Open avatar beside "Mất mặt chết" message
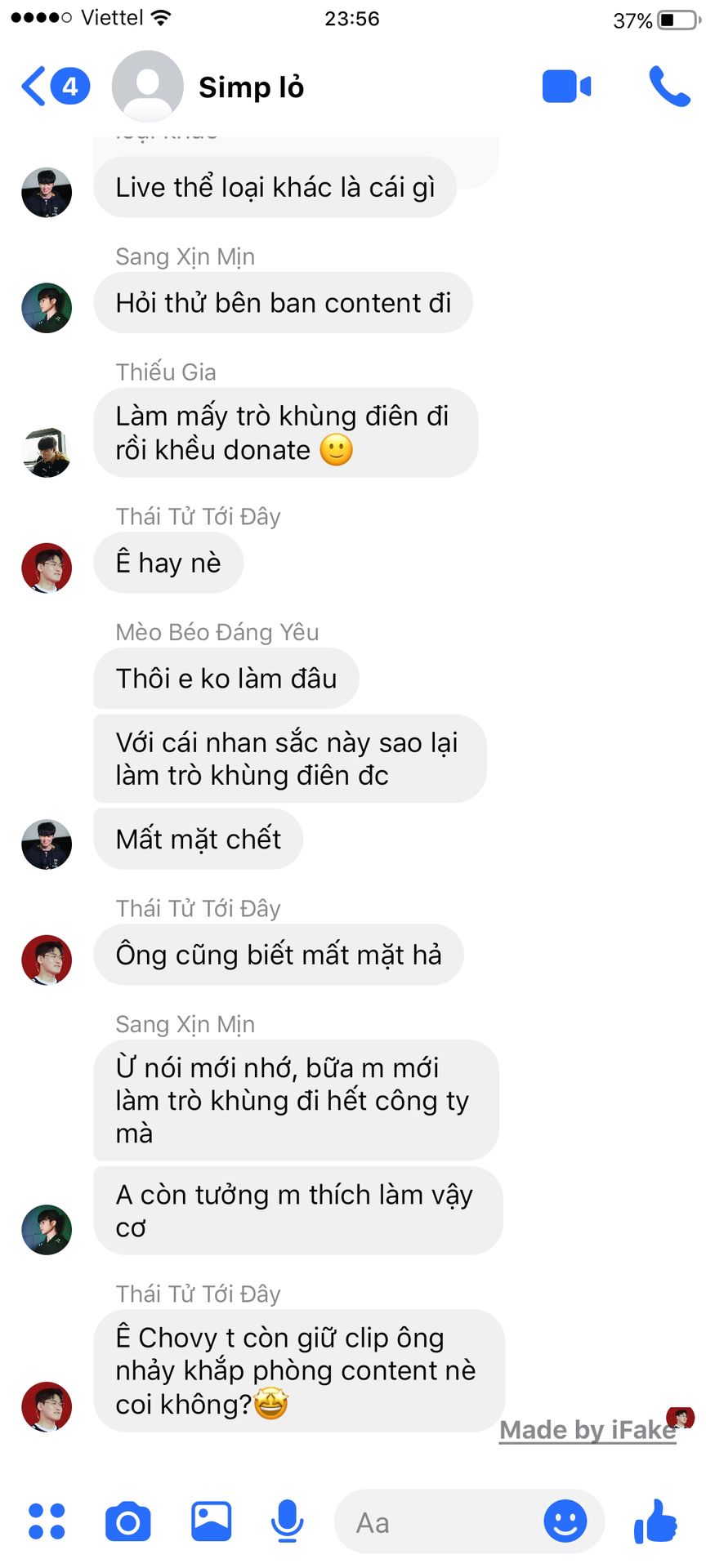 point(47,844)
